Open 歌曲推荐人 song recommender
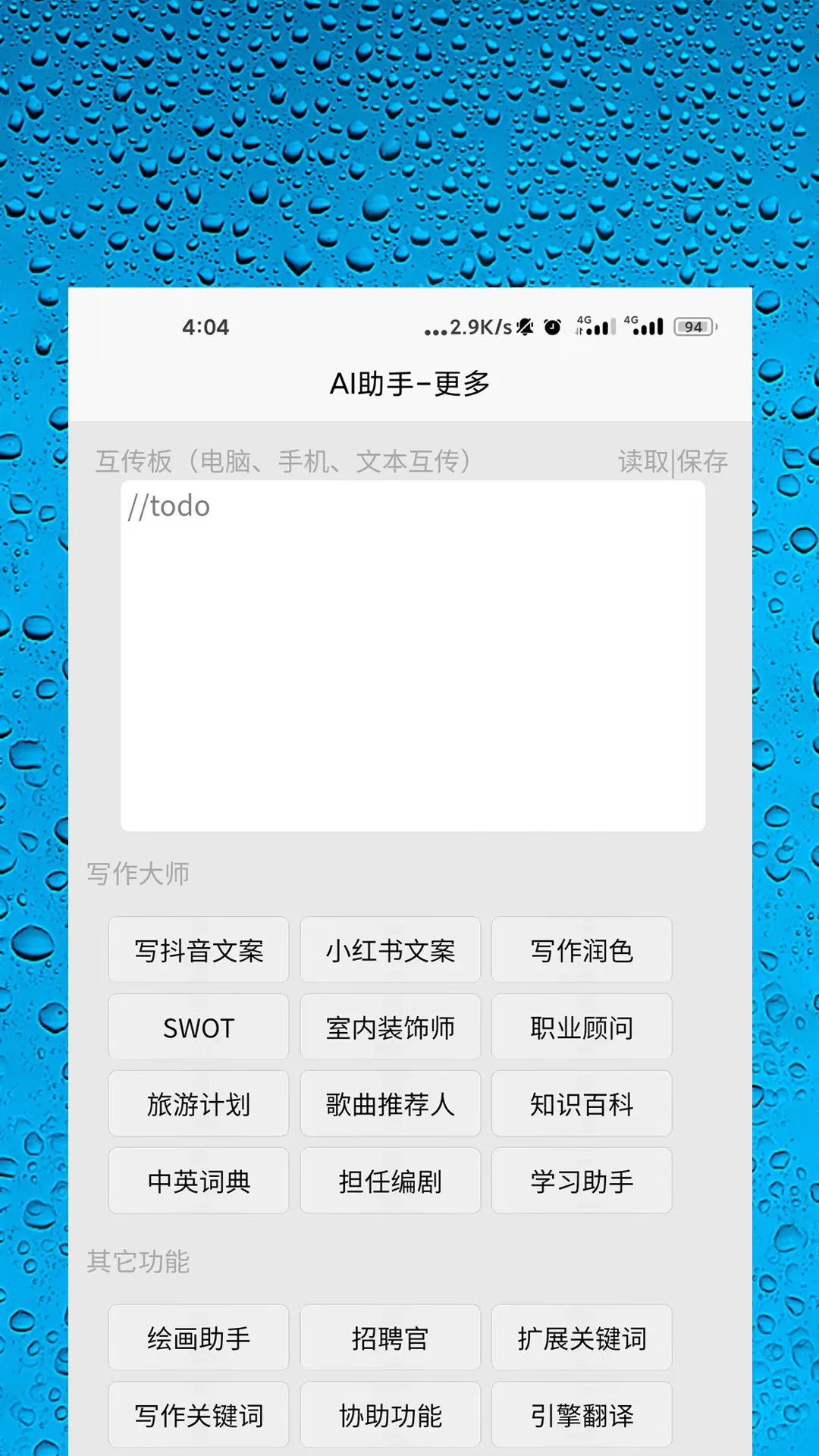The height and width of the screenshot is (1456, 819). click(391, 1104)
